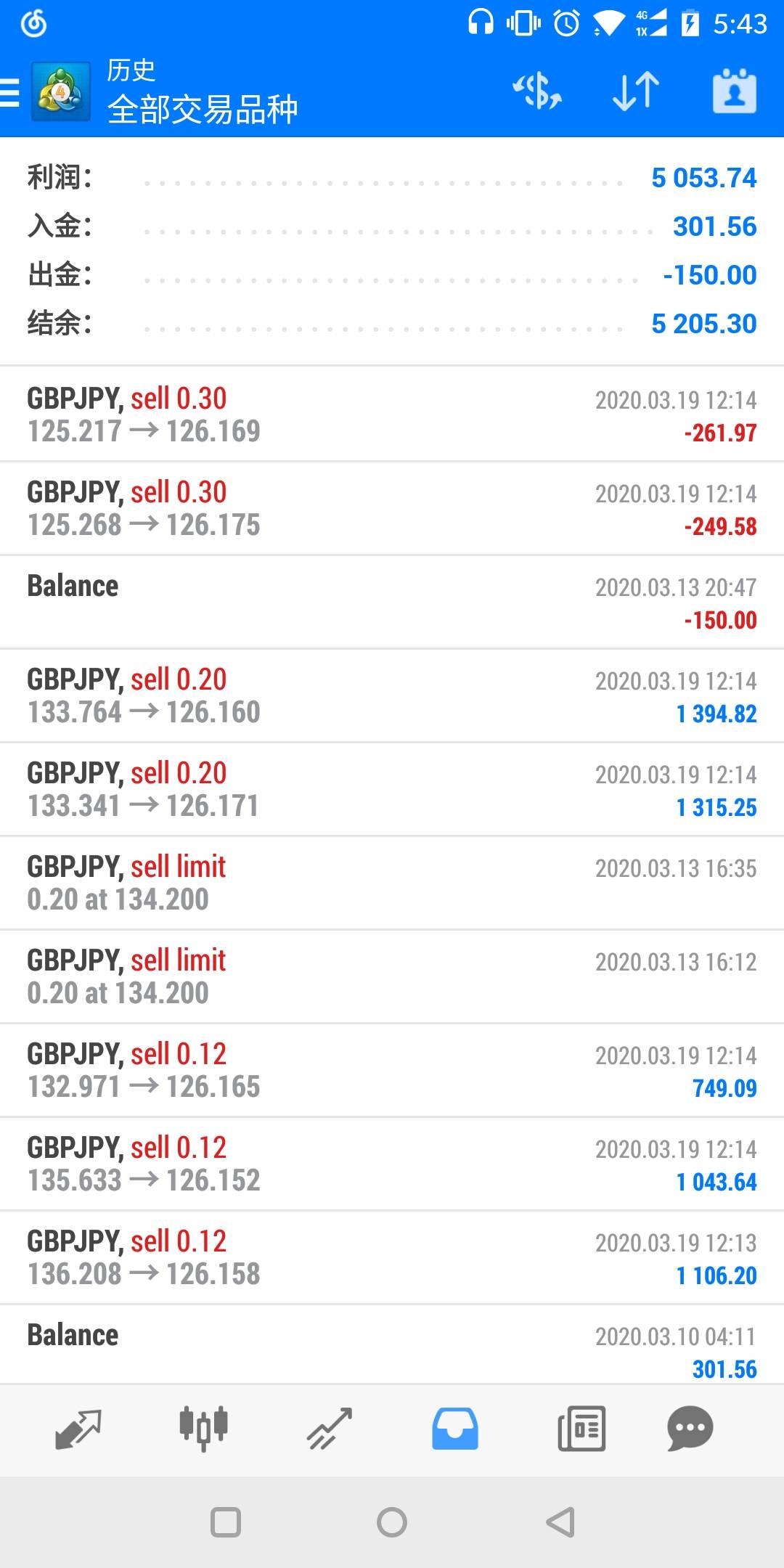The height and width of the screenshot is (1568, 784).
Task: Open the side drawer menu
Action: click(12, 92)
